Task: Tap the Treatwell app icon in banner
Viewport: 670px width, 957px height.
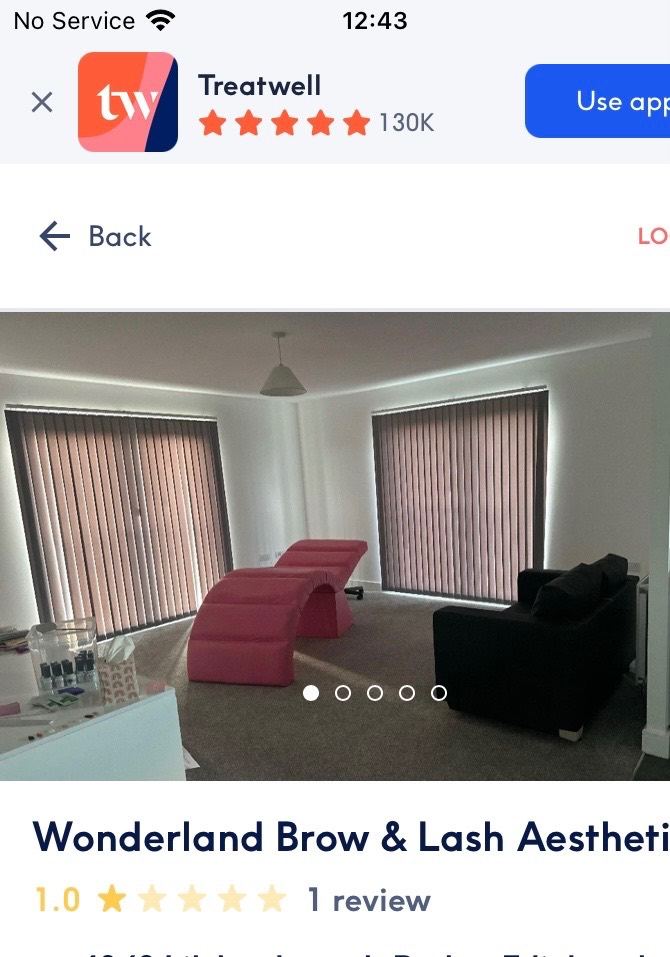Action: [x=128, y=102]
